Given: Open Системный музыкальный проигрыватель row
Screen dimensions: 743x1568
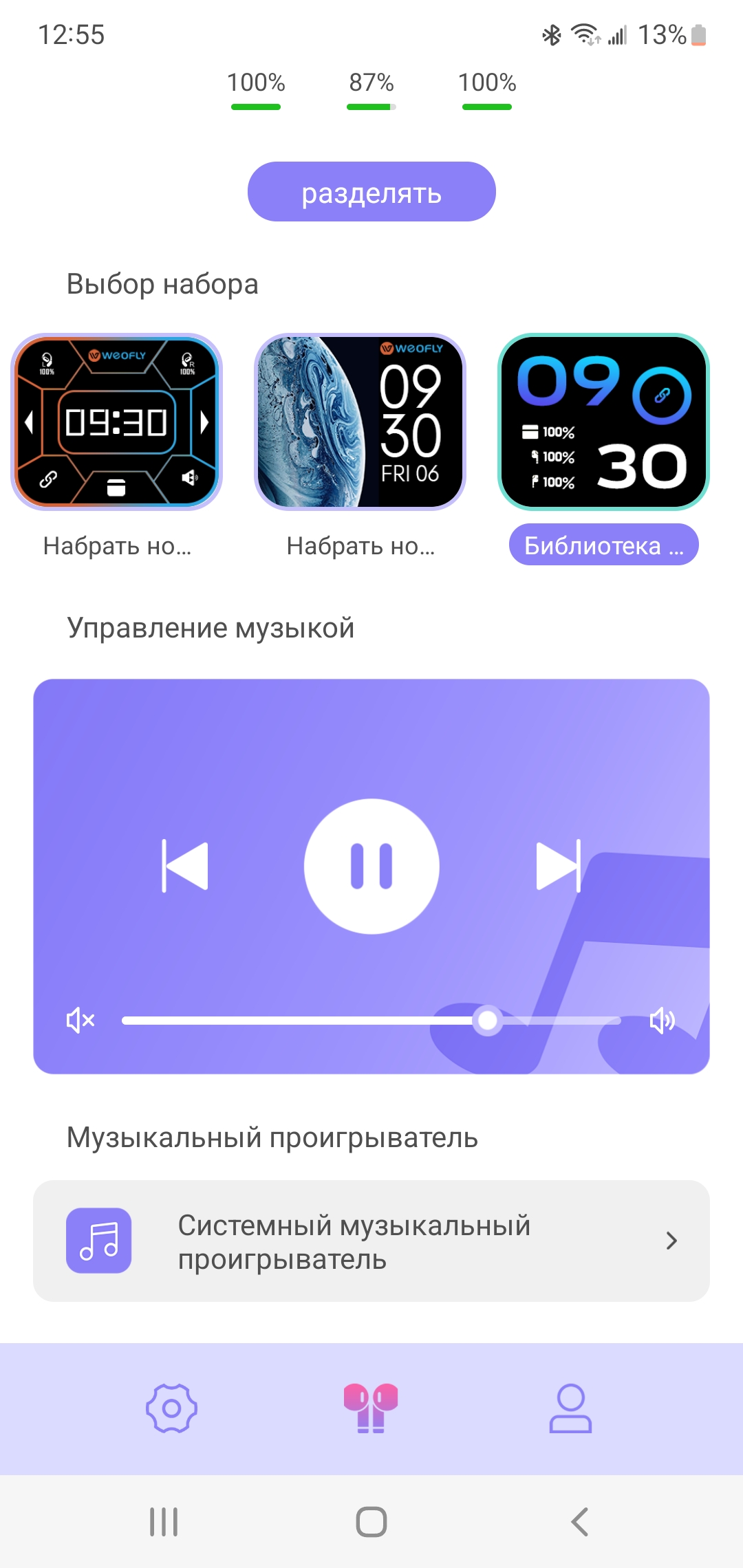Looking at the screenshot, I should pos(371,1241).
